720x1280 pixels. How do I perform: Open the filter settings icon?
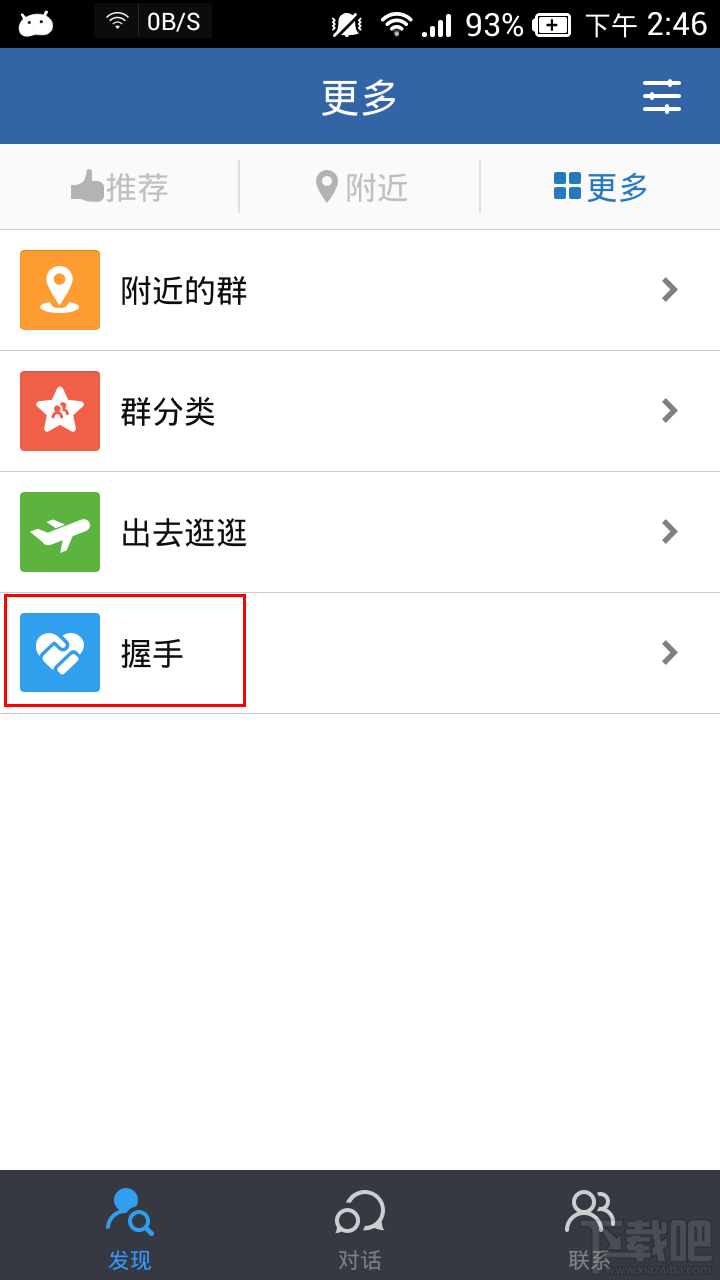[x=661, y=96]
